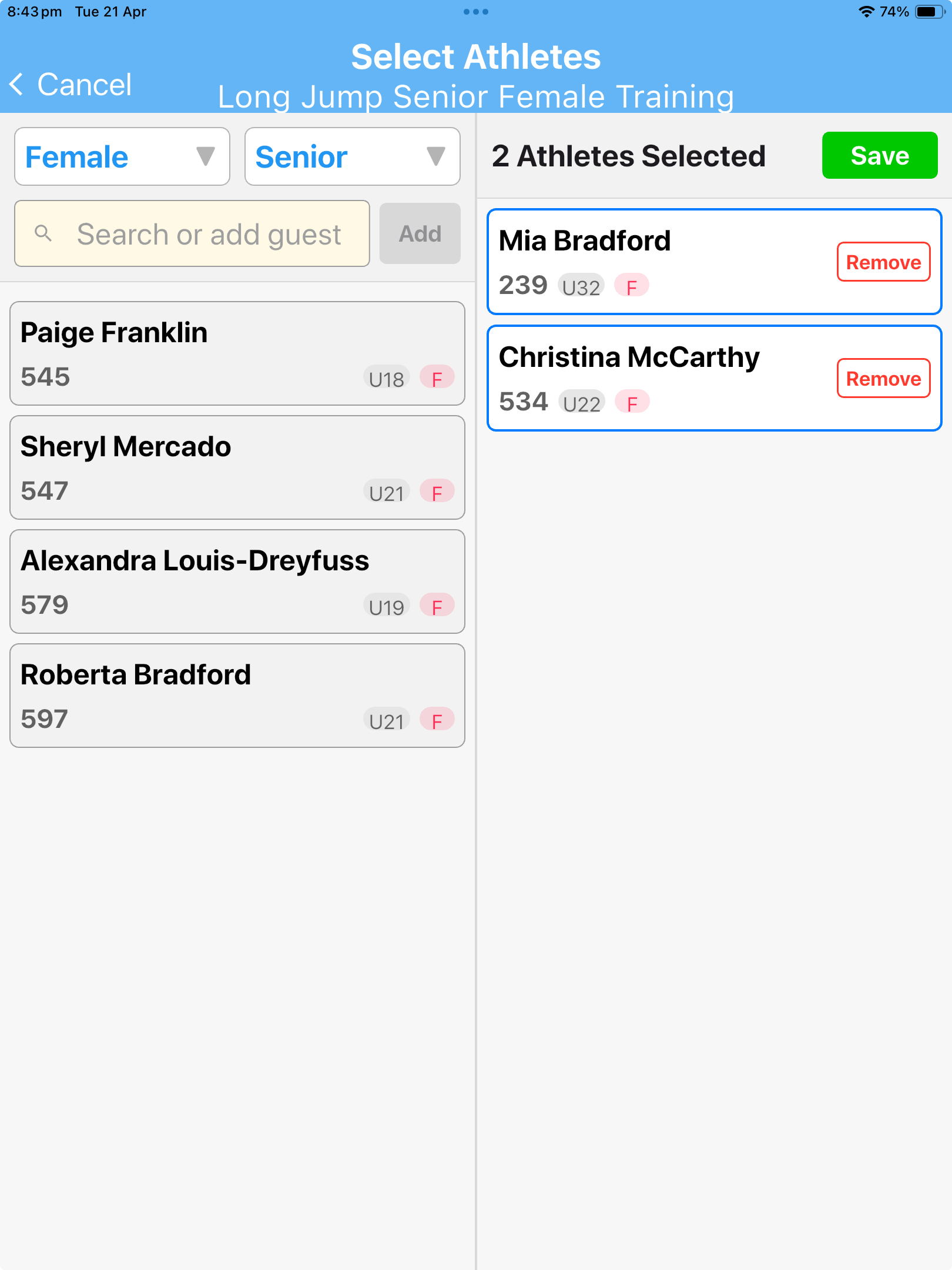Screen dimensions: 952x1270
Task: Click the F gender badge on Paige Franklin
Action: pyautogui.click(x=437, y=378)
